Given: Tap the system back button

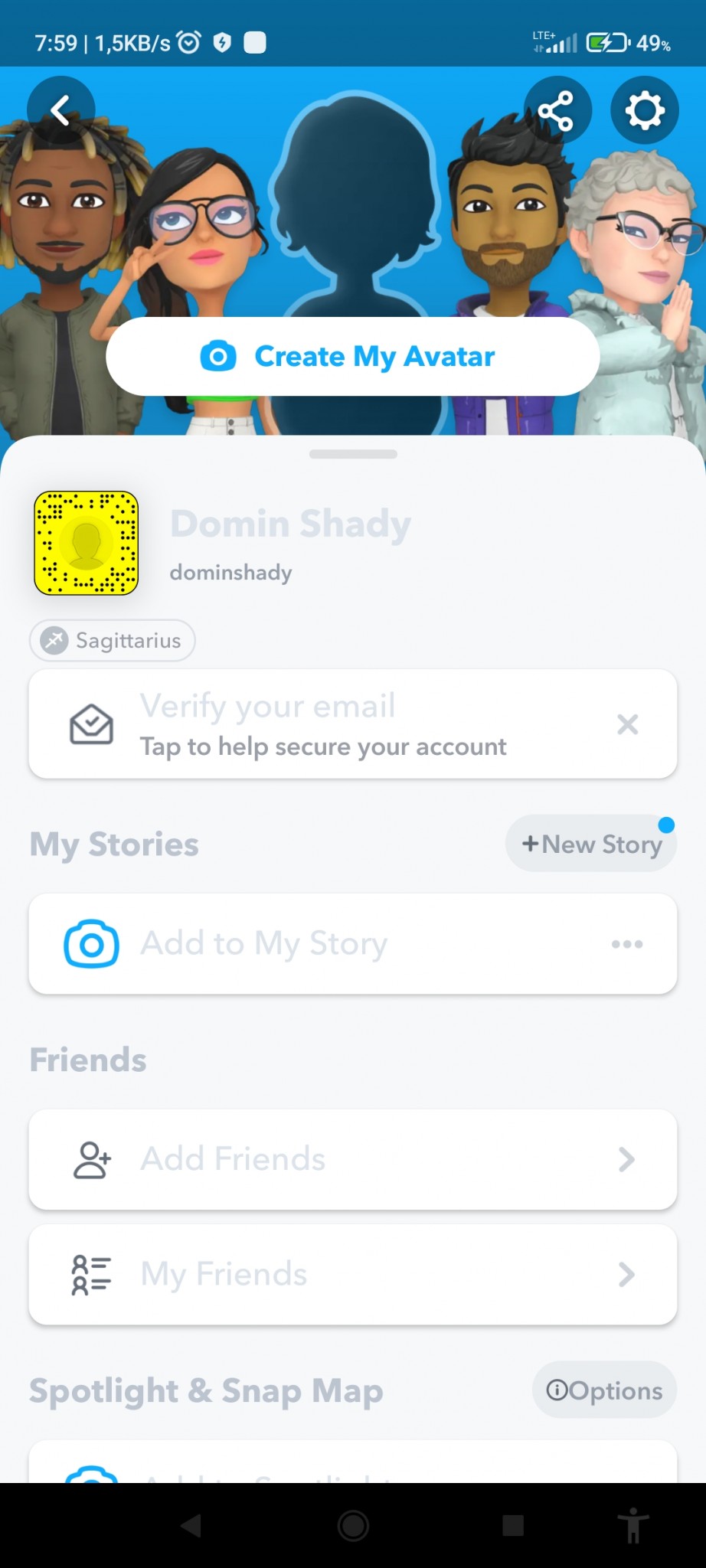Looking at the screenshot, I should point(191,1526).
